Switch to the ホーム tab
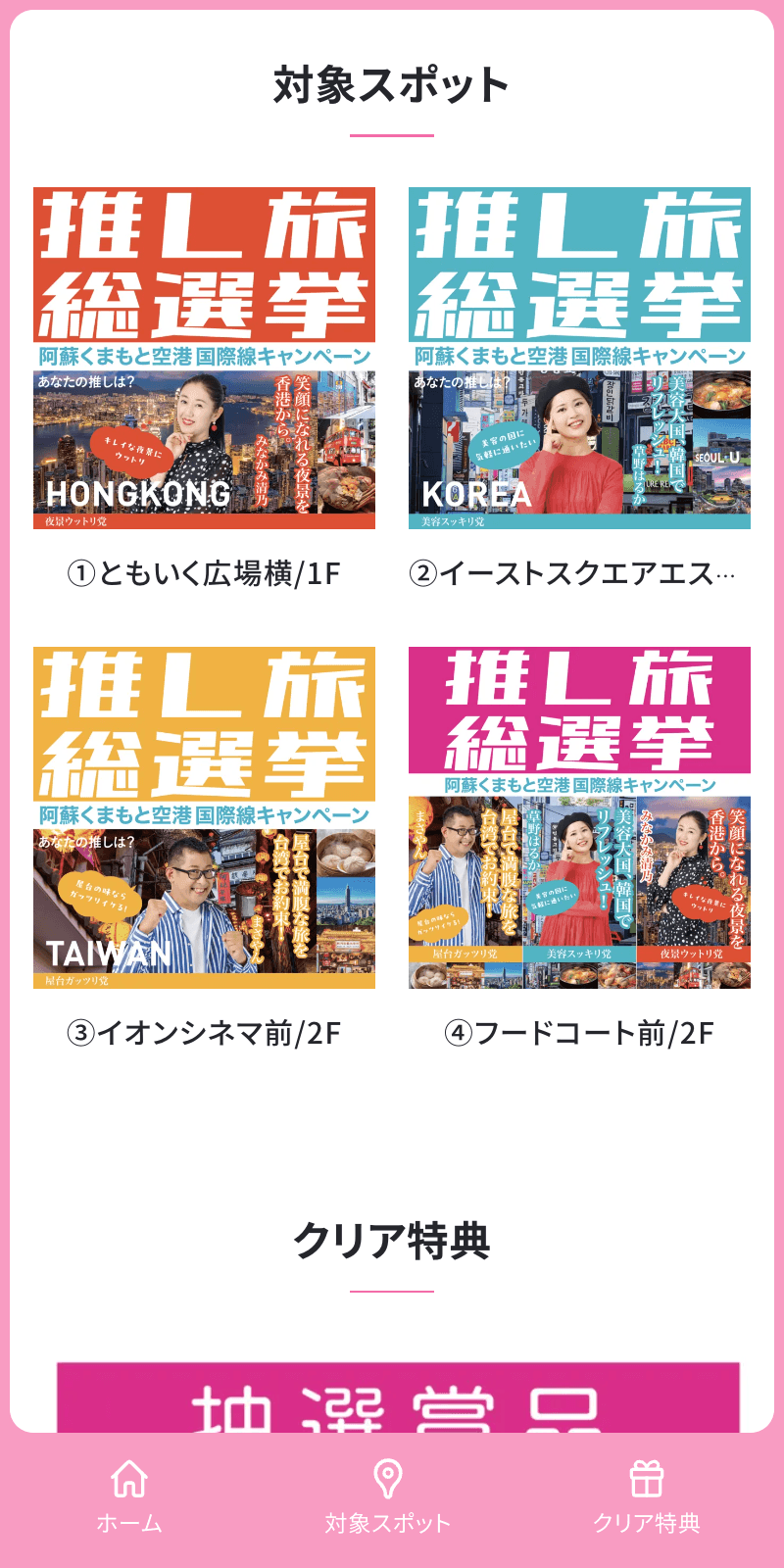The image size is (784, 1568). (x=130, y=1522)
